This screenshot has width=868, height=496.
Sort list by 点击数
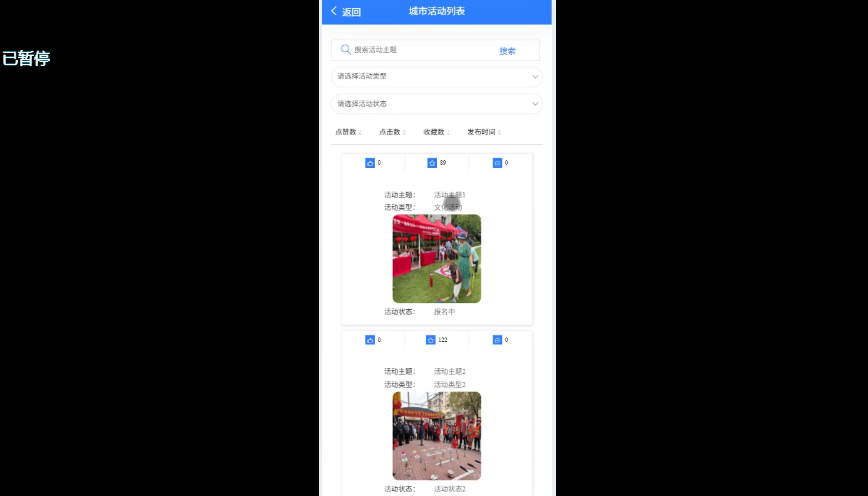392,132
